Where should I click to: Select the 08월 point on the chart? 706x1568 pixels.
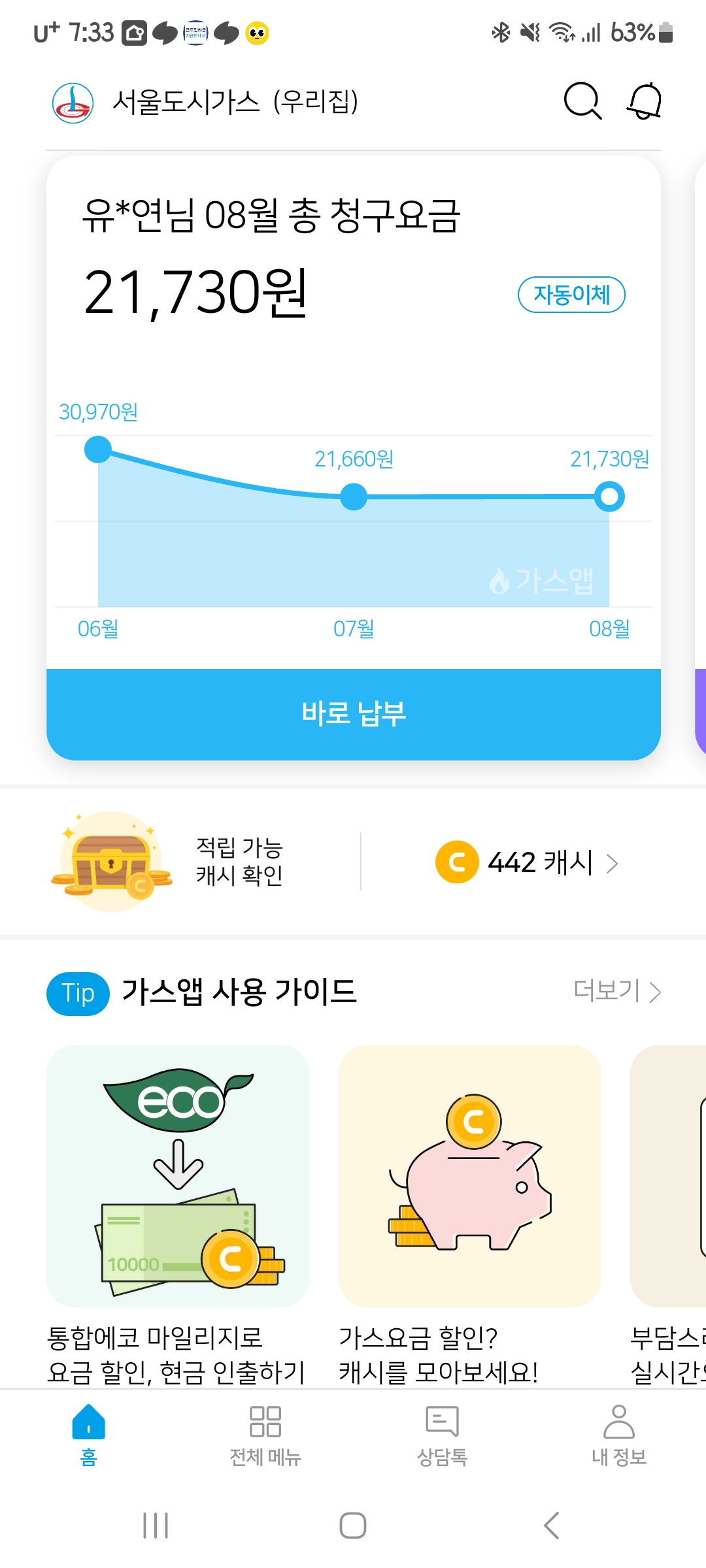click(609, 497)
